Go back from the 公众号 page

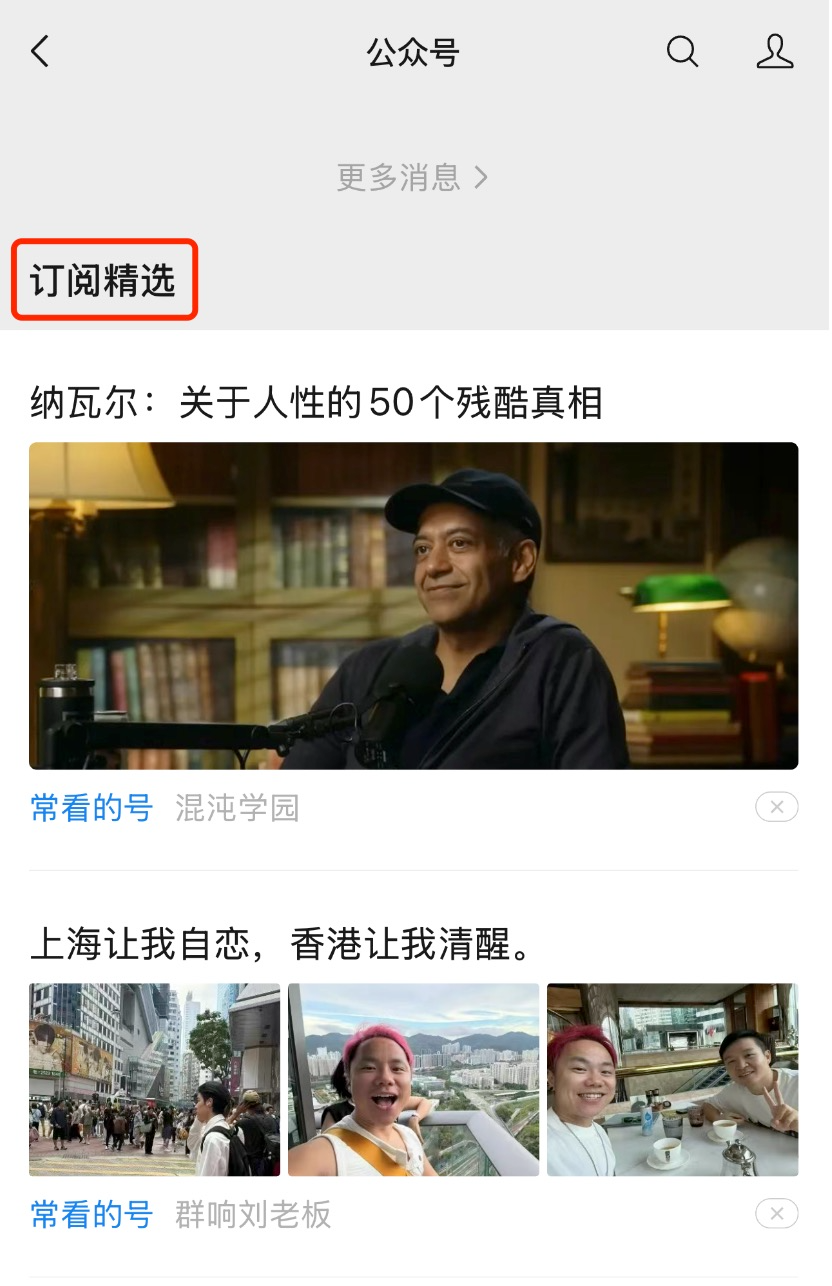pyautogui.click(x=40, y=52)
